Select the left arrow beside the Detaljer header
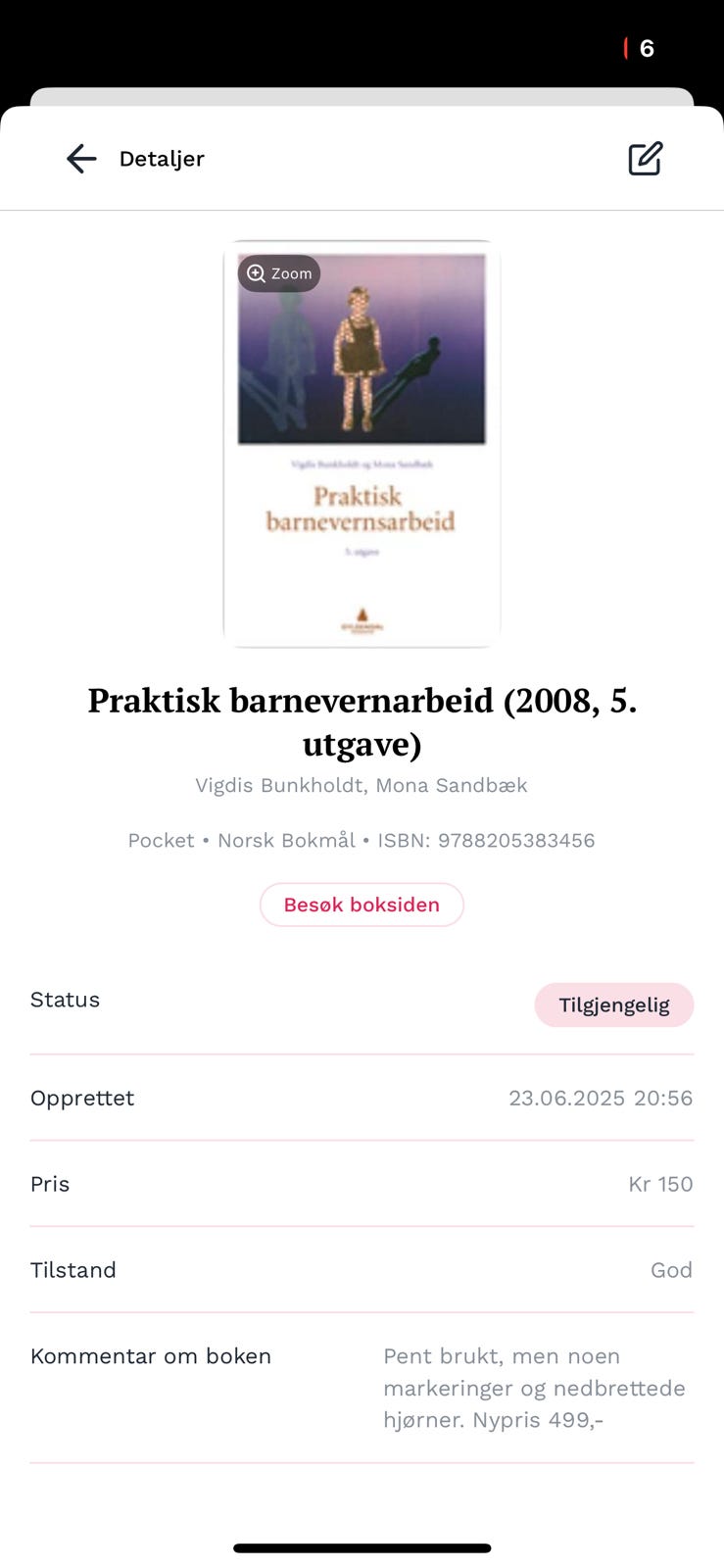The image size is (724, 1568). click(x=81, y=158)
